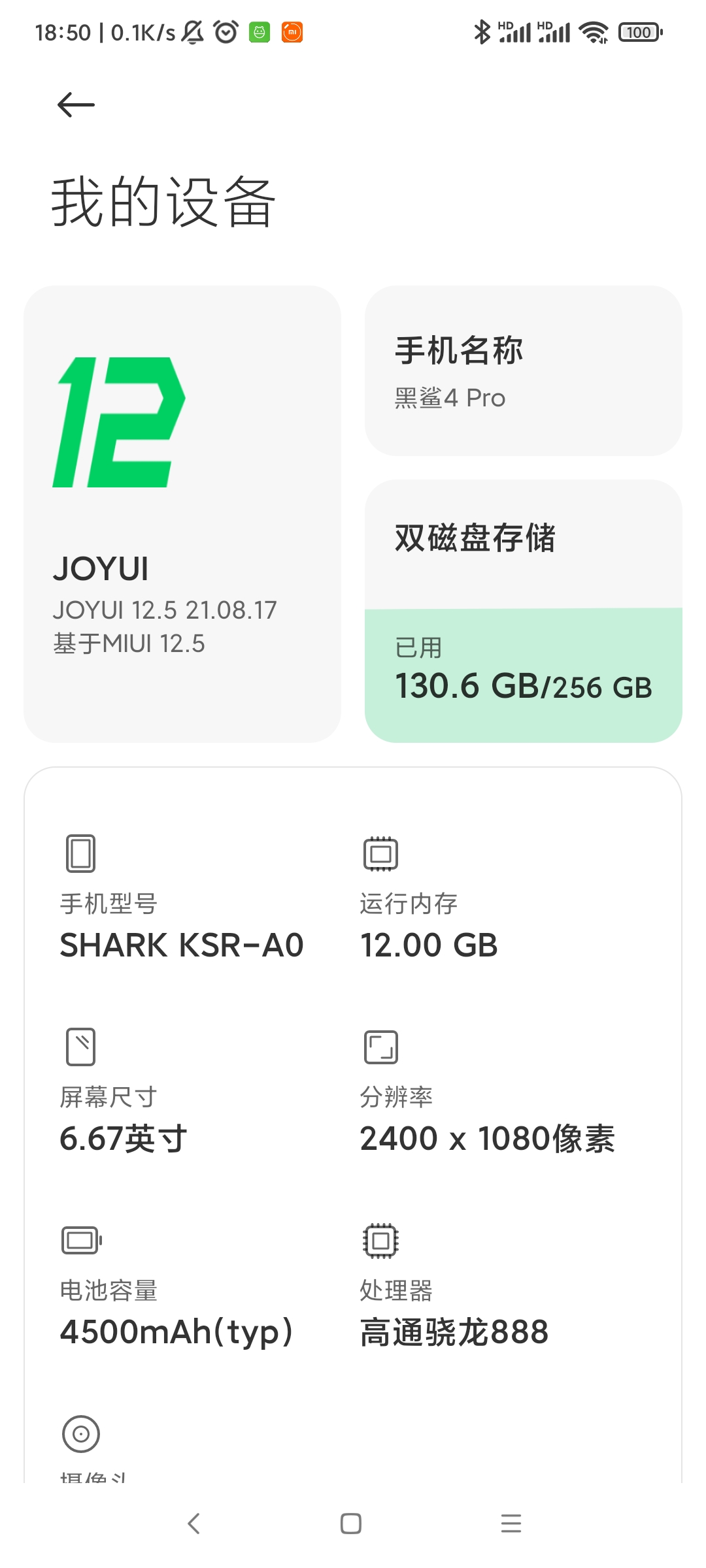The width and height of the screenshot is (706, 1568).
Task: Open the 手机名称 card
Action: click(x=523, y=370)
